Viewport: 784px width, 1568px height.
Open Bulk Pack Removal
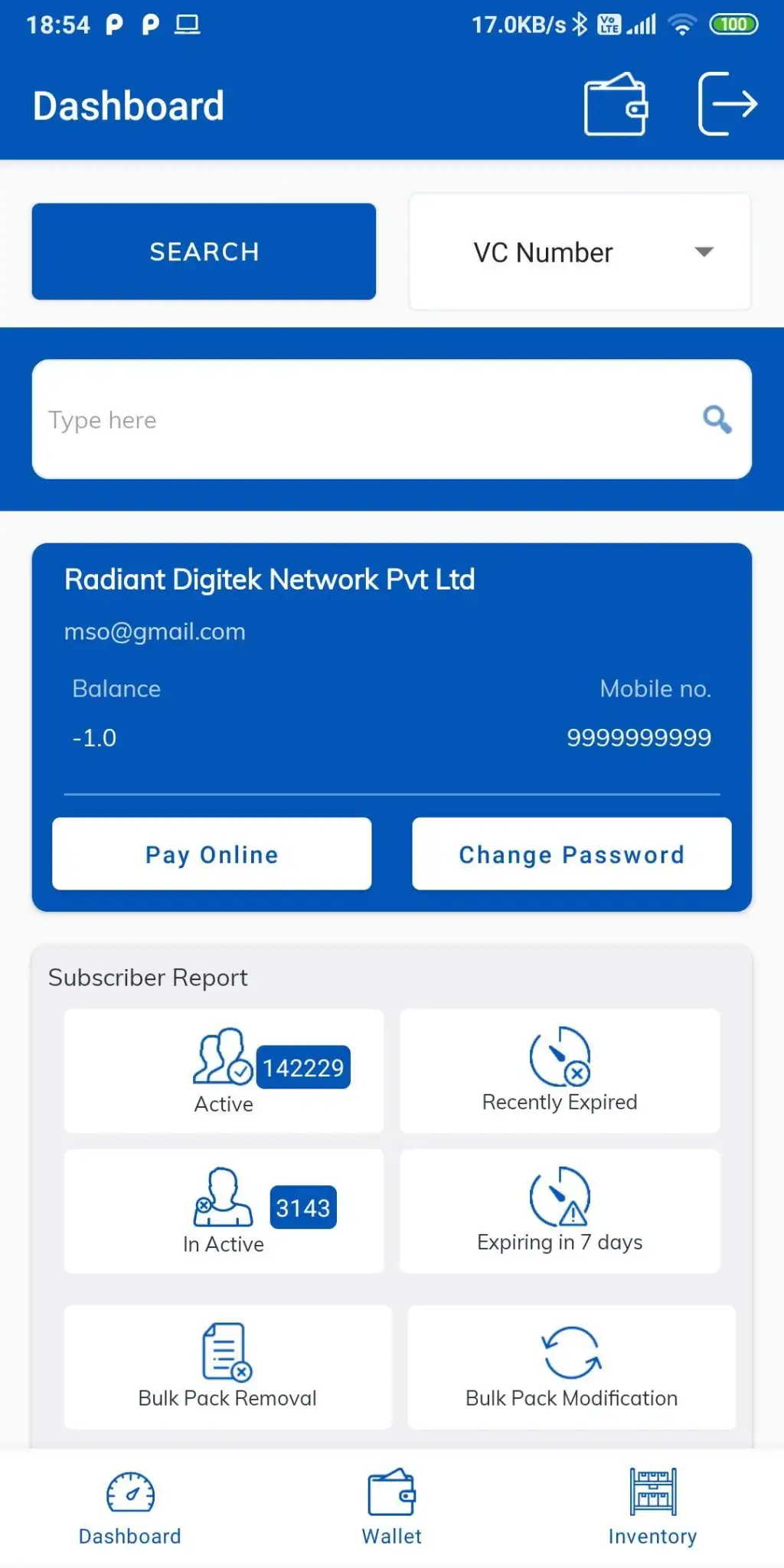tap(227, 1367)
